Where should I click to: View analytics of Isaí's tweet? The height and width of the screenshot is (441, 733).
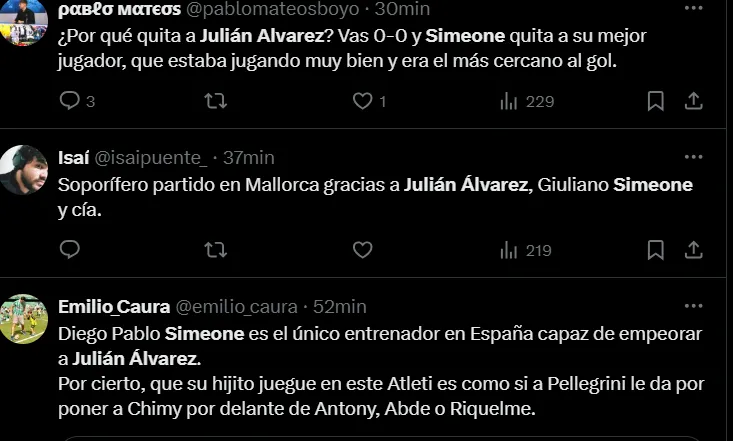[x=509, y=250]
